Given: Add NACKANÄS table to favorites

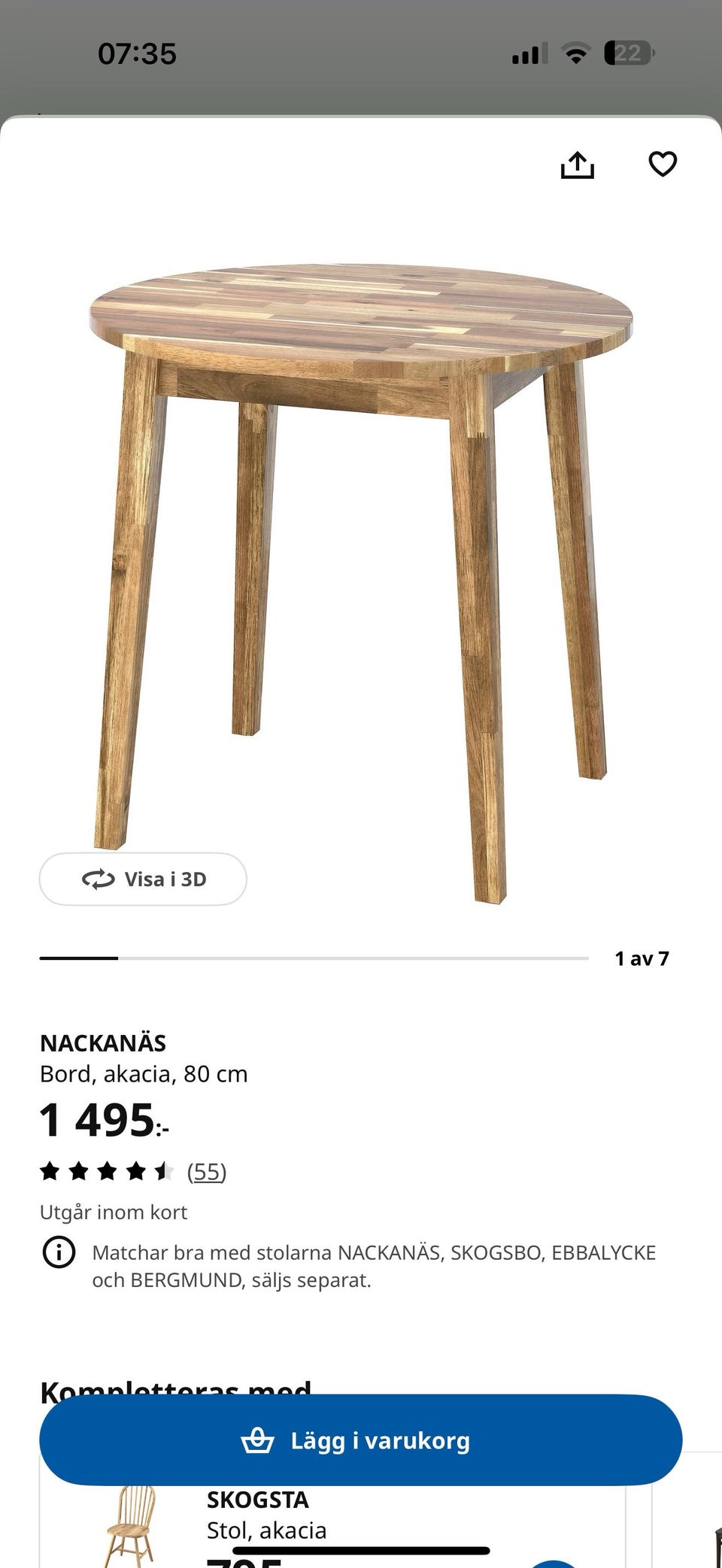Looking at the screenshot, I should pyautogui.click(x=663, y=164).
